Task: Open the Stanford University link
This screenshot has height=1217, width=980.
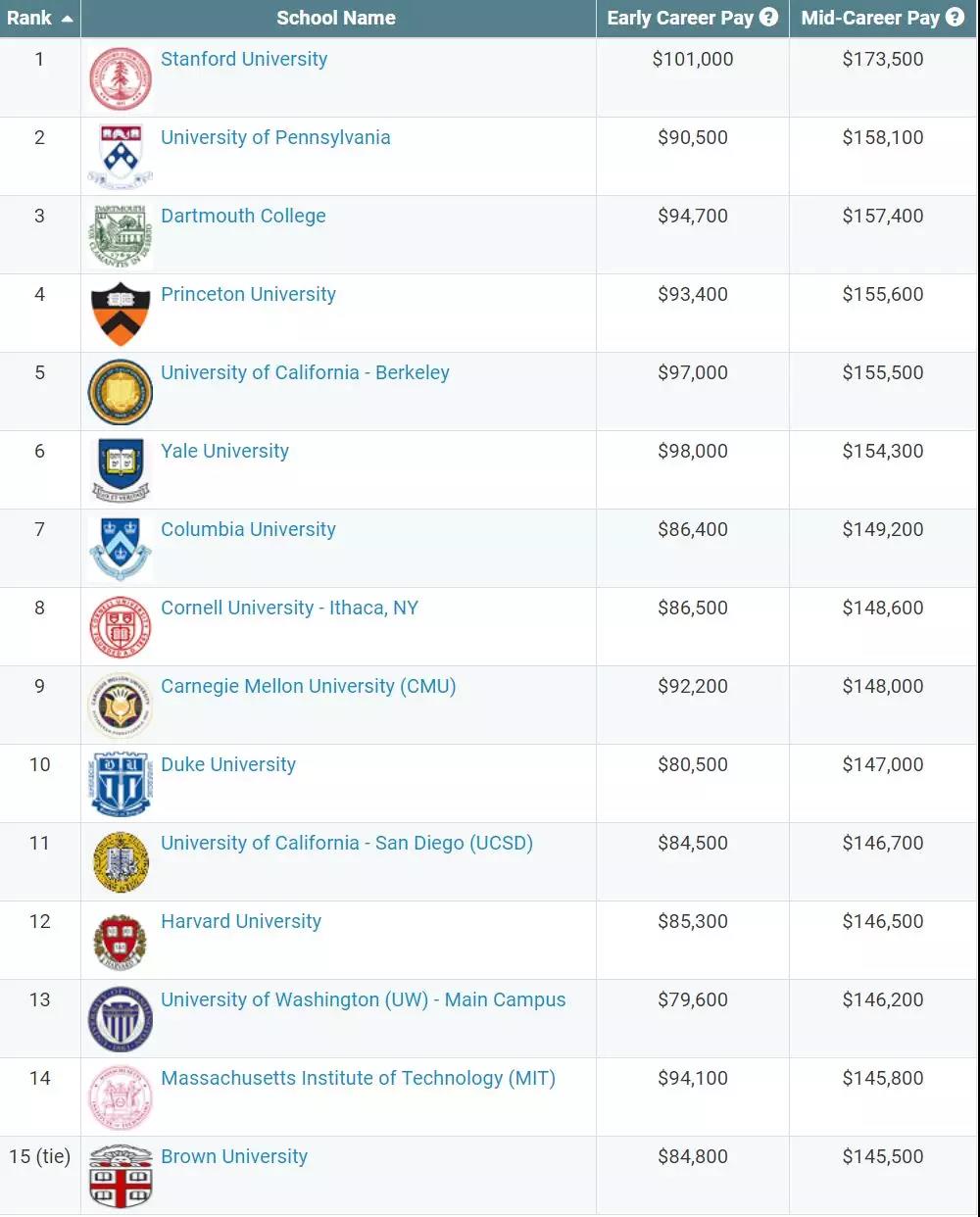Action: (x=244, y=59)
